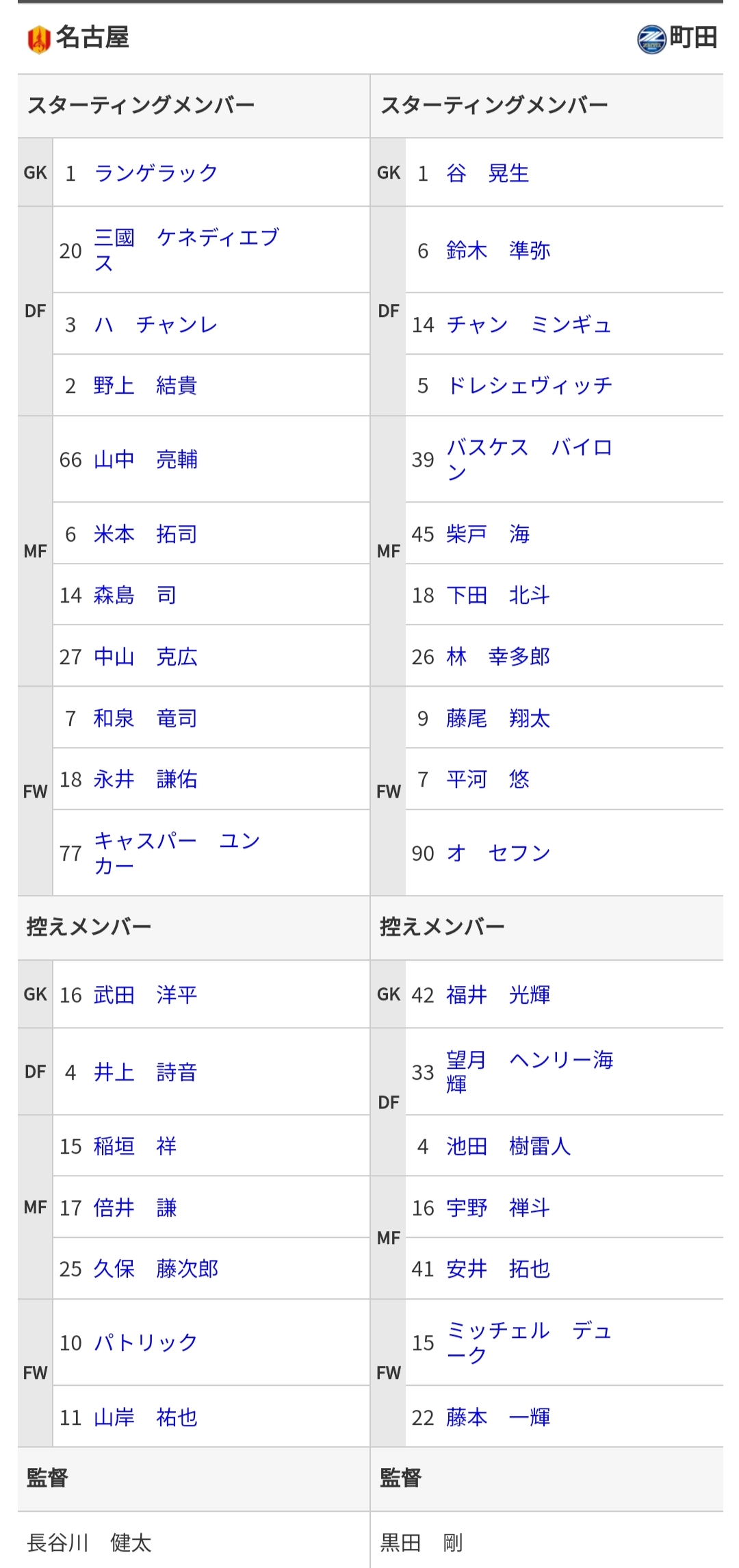Tap ドレシェヴィッチ player name
The height and width of the screenshot is (1568, 739).
(529, 385)
